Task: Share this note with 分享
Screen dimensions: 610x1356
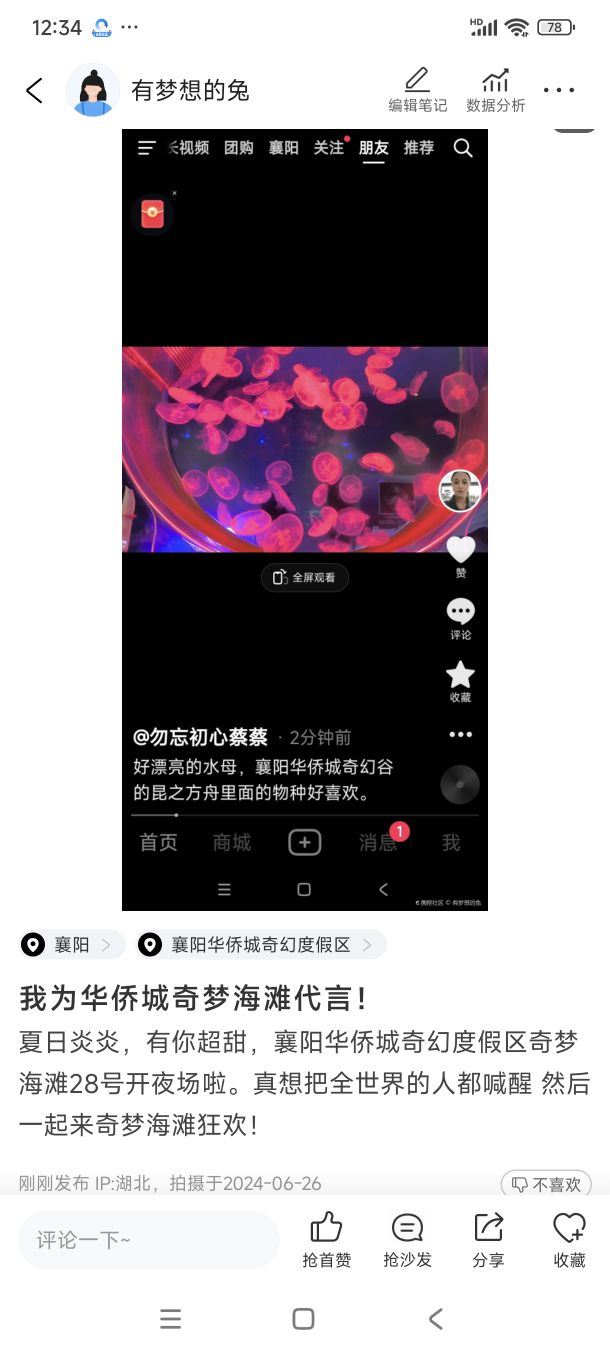Action: pos(488,1240)
